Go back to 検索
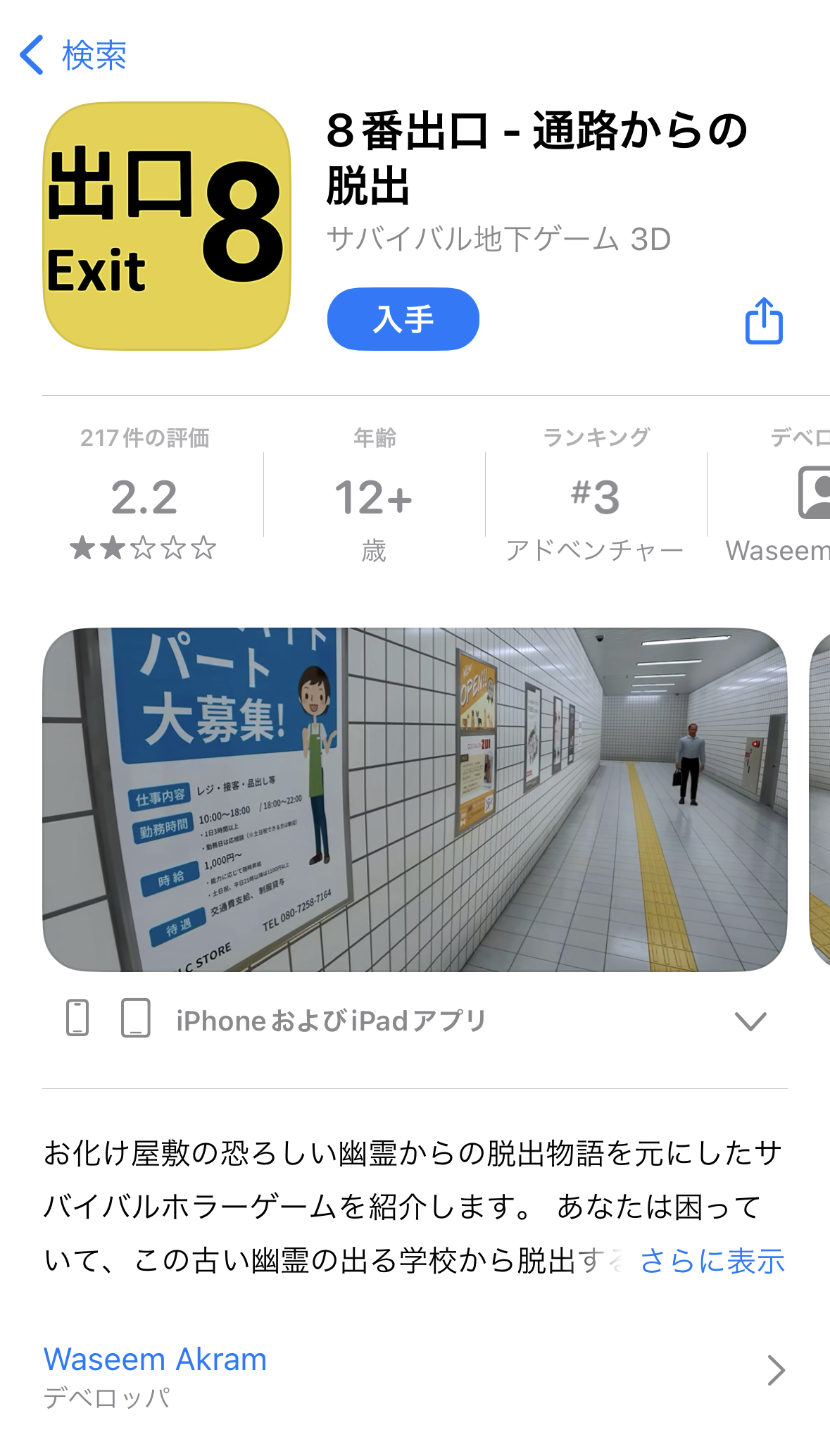830x1456 pixels. [73, 55]
